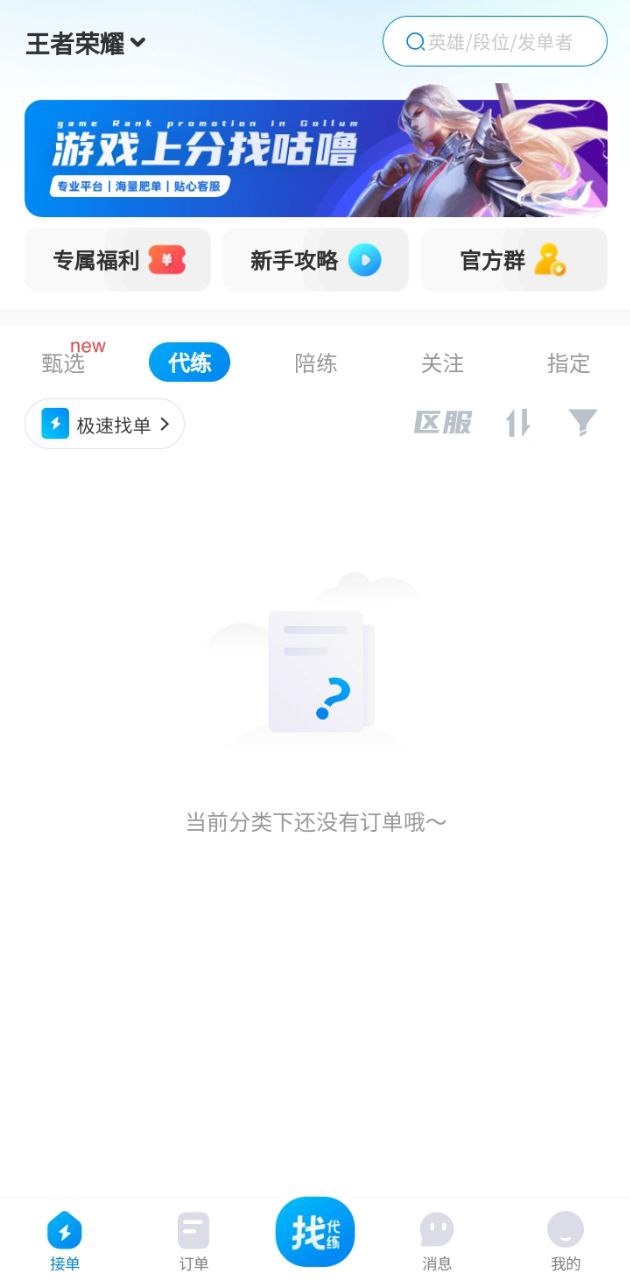Open the 消息 messages tab
The height and width of the screenshot is (1280, 630).
click(x=437, y=1240)
